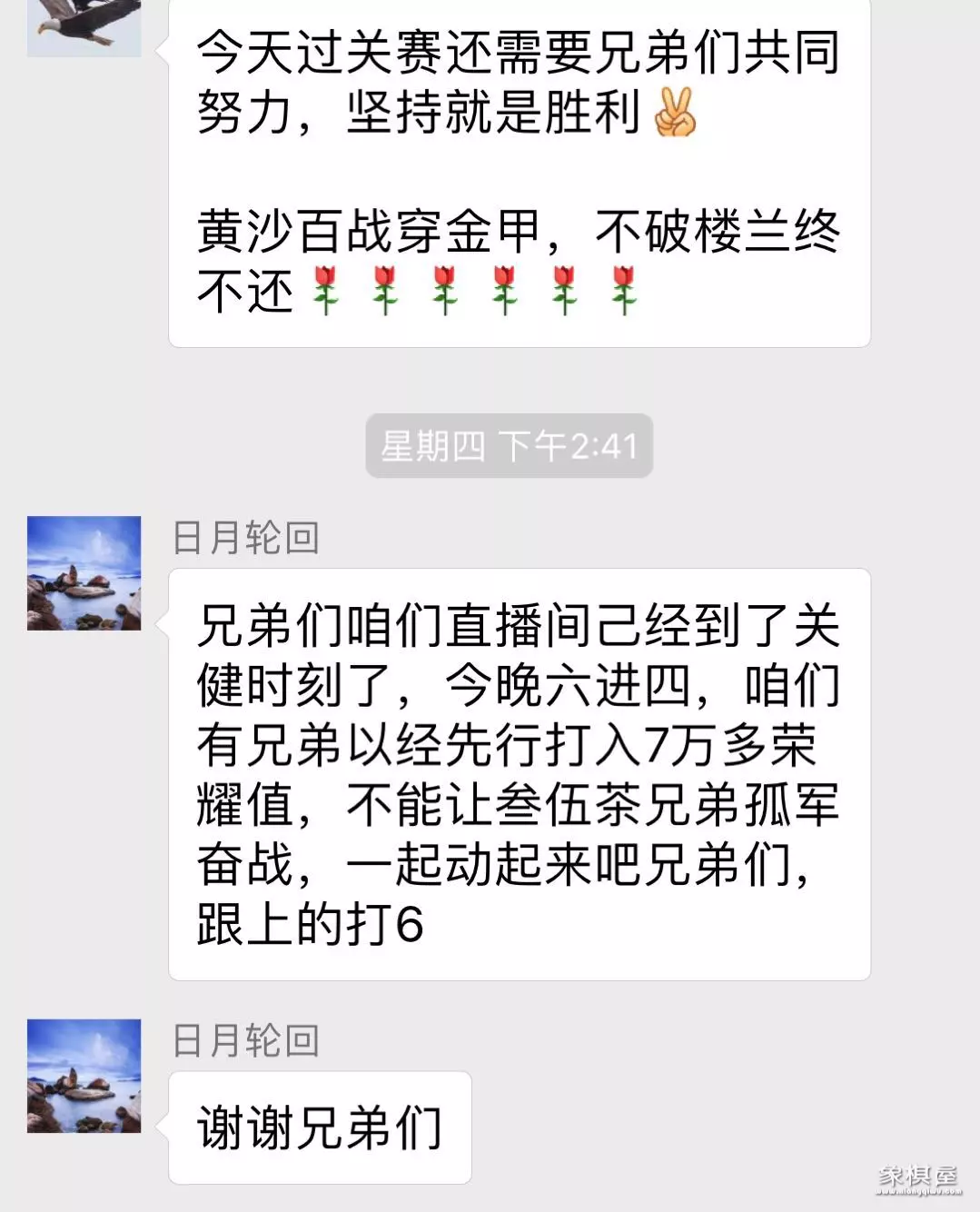Screen dimensions: 980x1212
Task: Click the third rose emoji
Action: (445, 286)
